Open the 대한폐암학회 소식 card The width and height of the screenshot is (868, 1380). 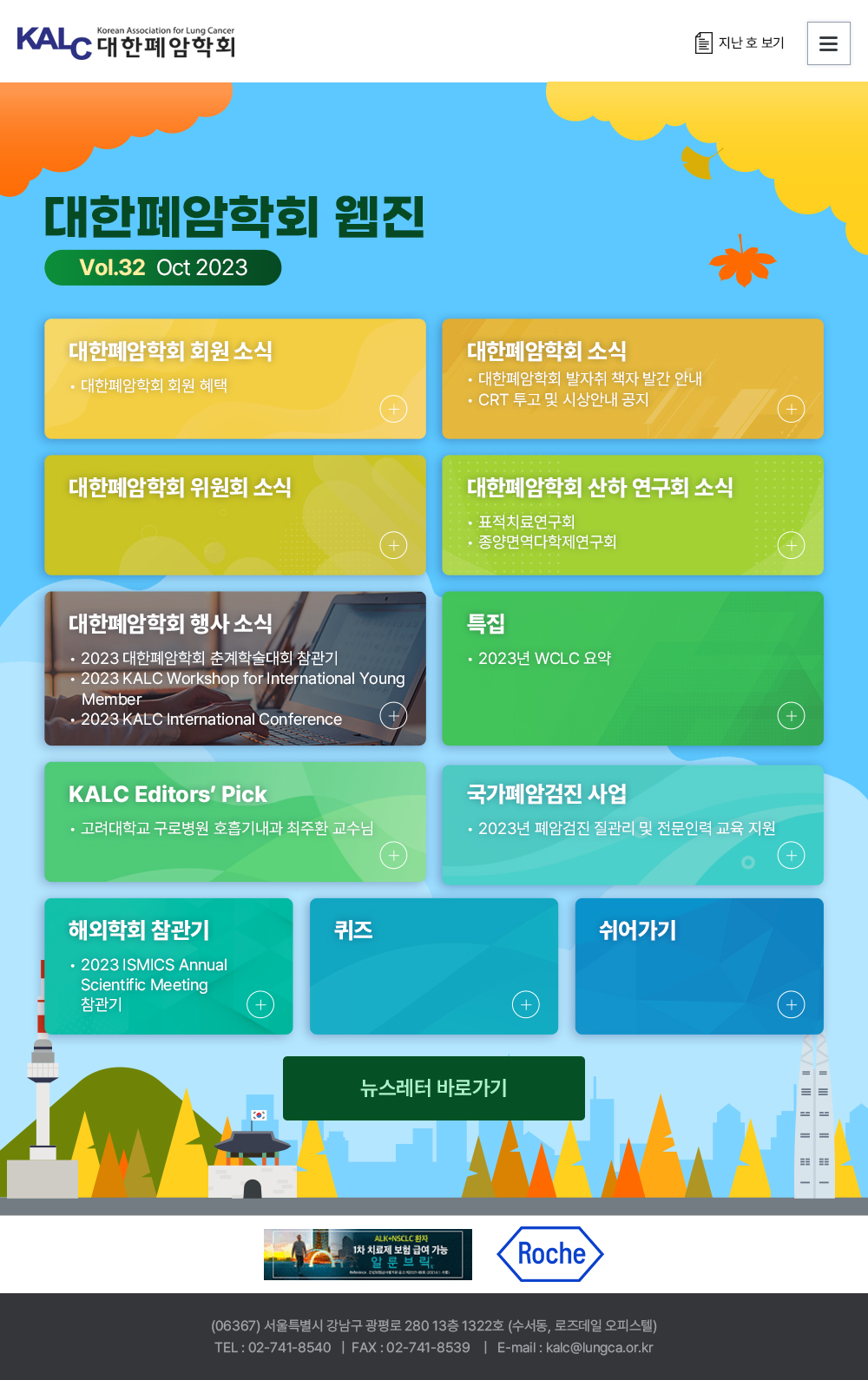(632, 378)
